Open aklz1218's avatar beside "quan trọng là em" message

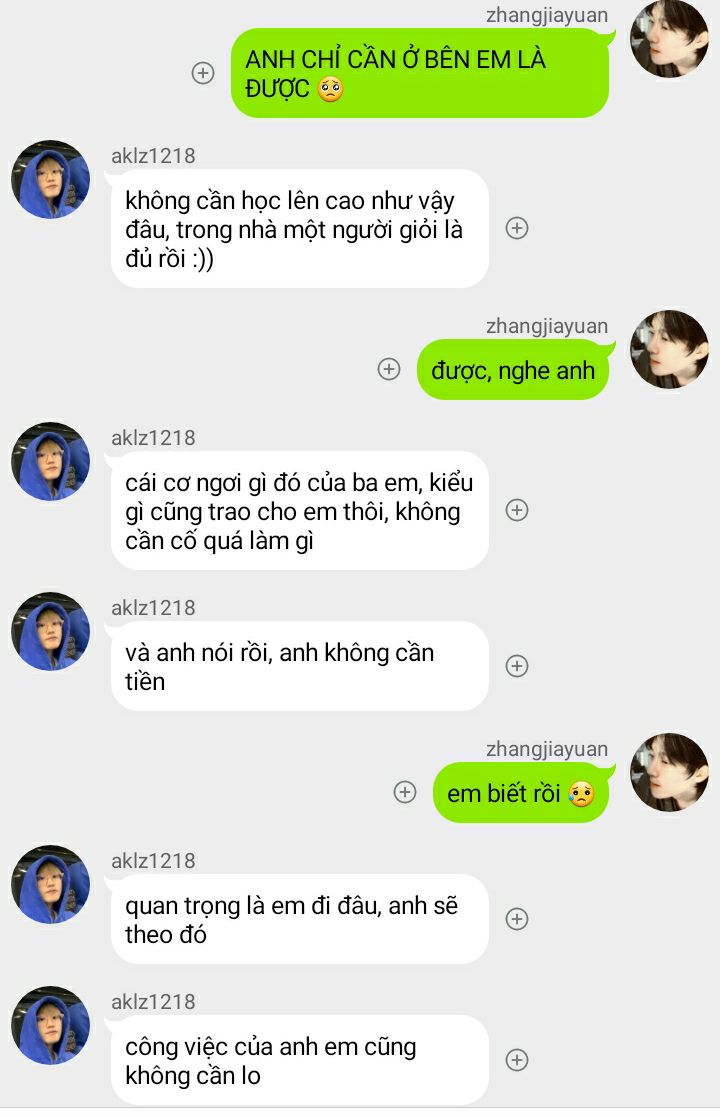tap(50, 884)
